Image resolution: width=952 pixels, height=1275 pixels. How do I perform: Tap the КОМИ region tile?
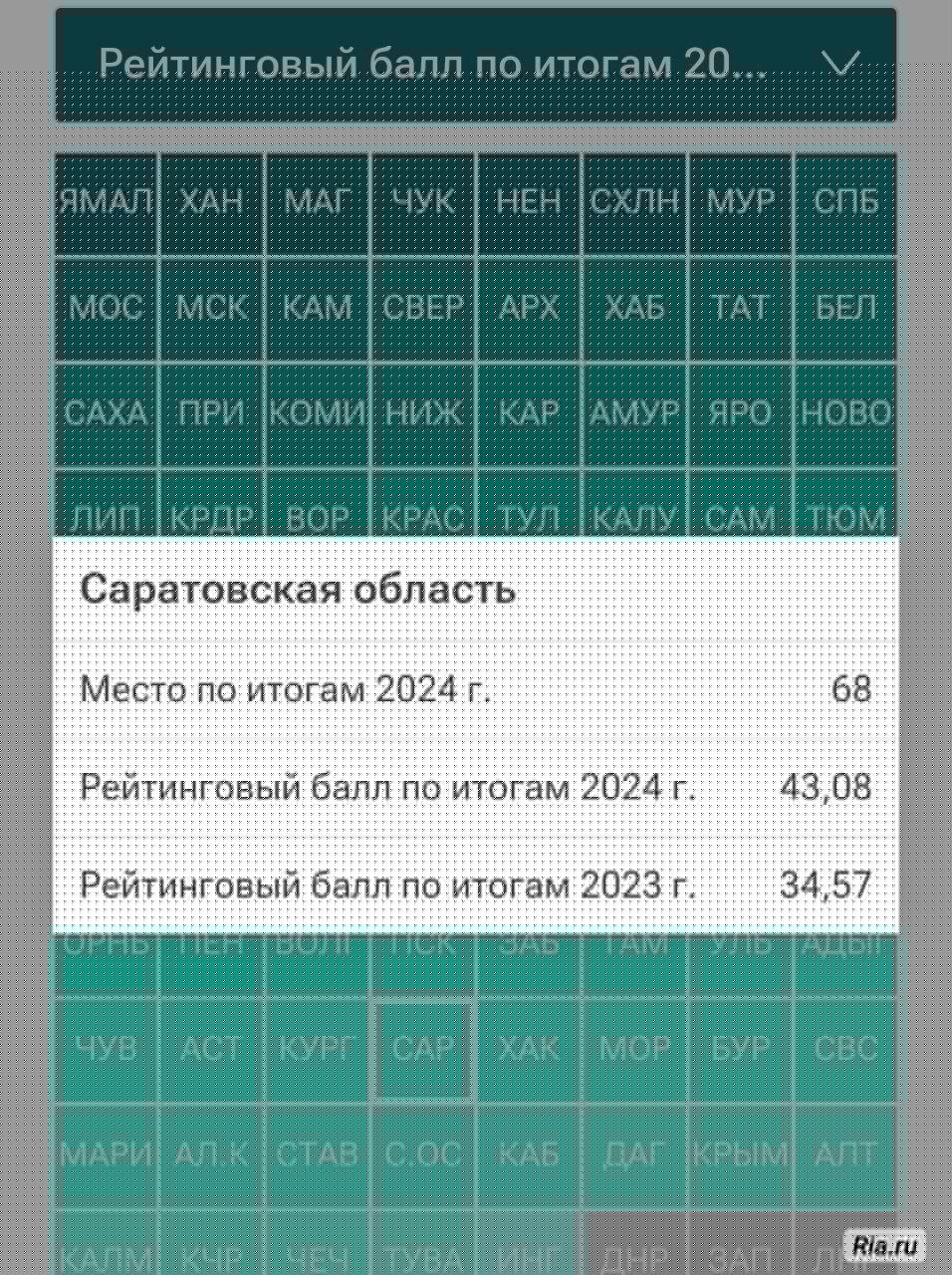coord(318,413)
